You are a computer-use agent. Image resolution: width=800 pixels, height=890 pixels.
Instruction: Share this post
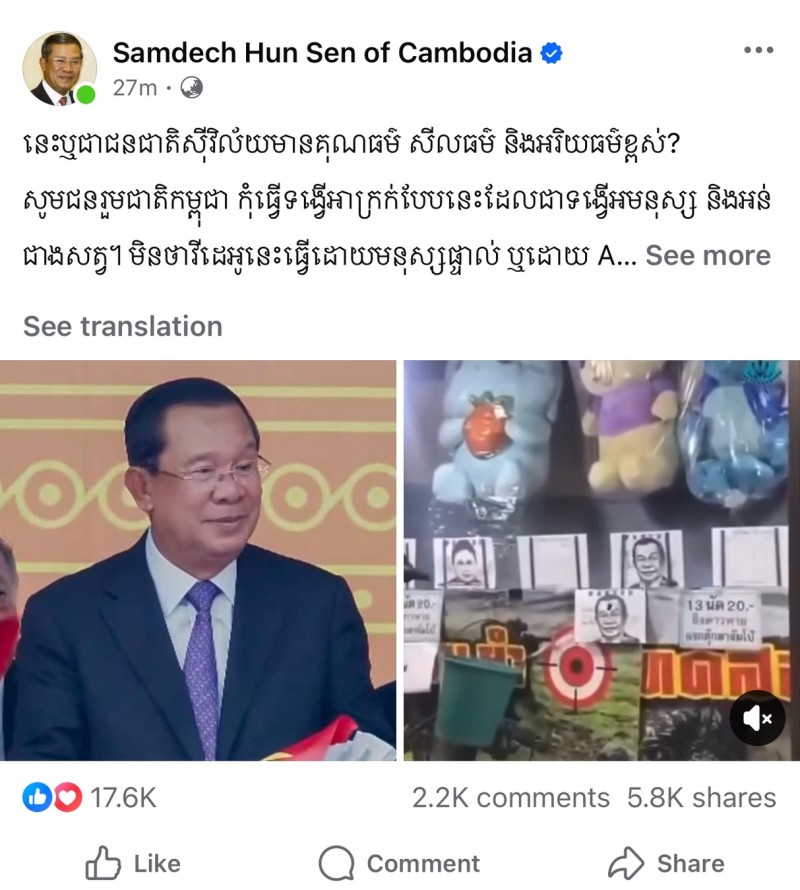pos(665,863)
